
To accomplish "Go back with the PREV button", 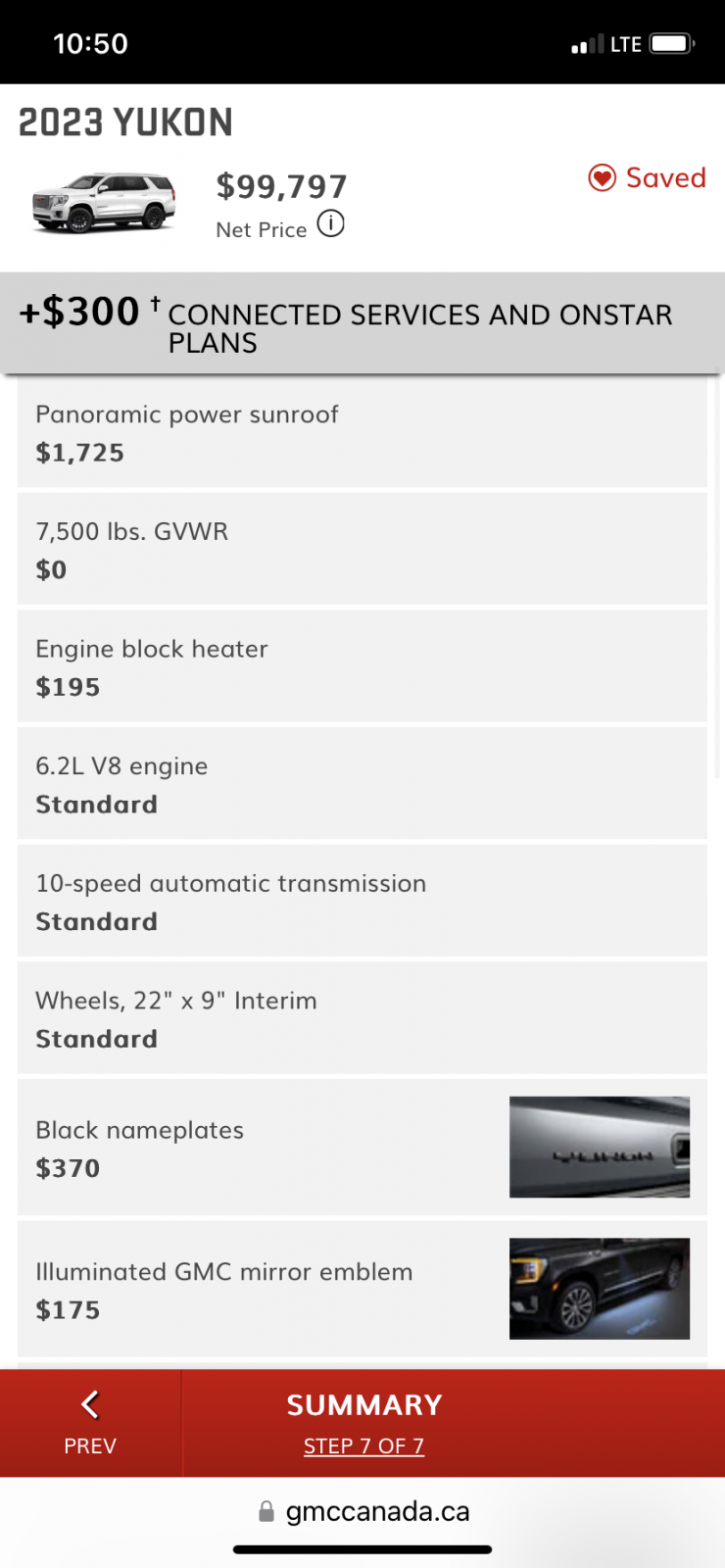I will click(x=90, y=1423).
